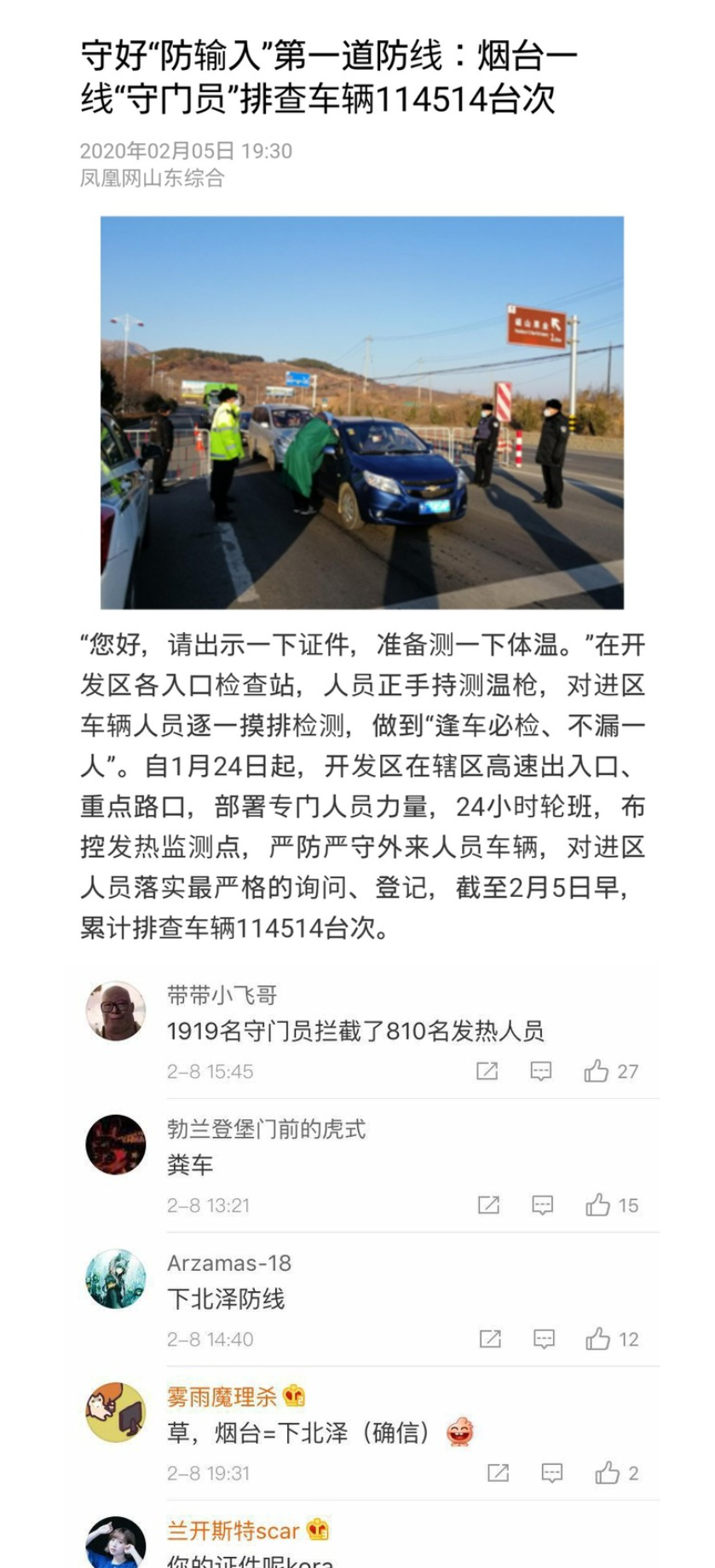Open the username 雾雨魔理杀
Screen dimensions: 715x1568
[x=222, y=1397]
